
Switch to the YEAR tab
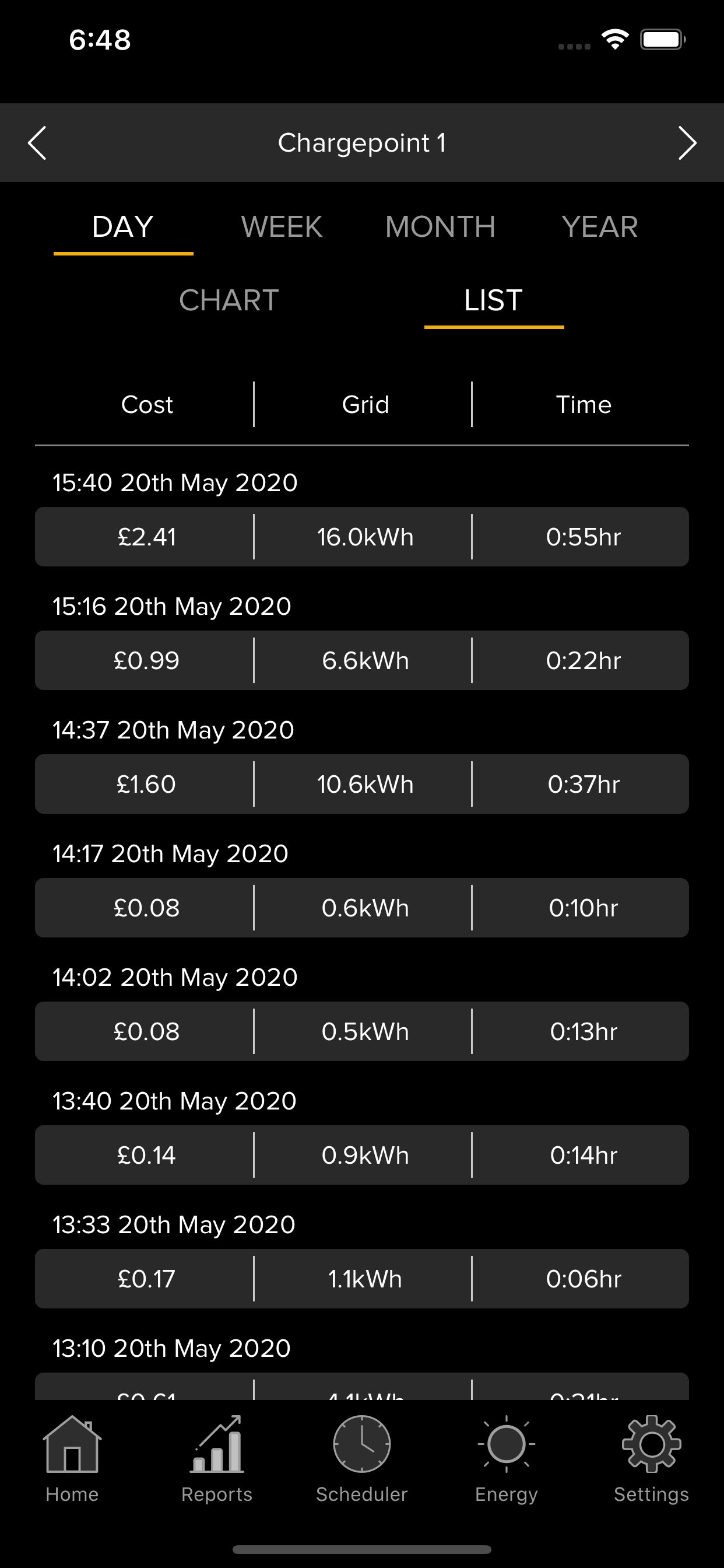pyautogui.click(x=600, y=227)
